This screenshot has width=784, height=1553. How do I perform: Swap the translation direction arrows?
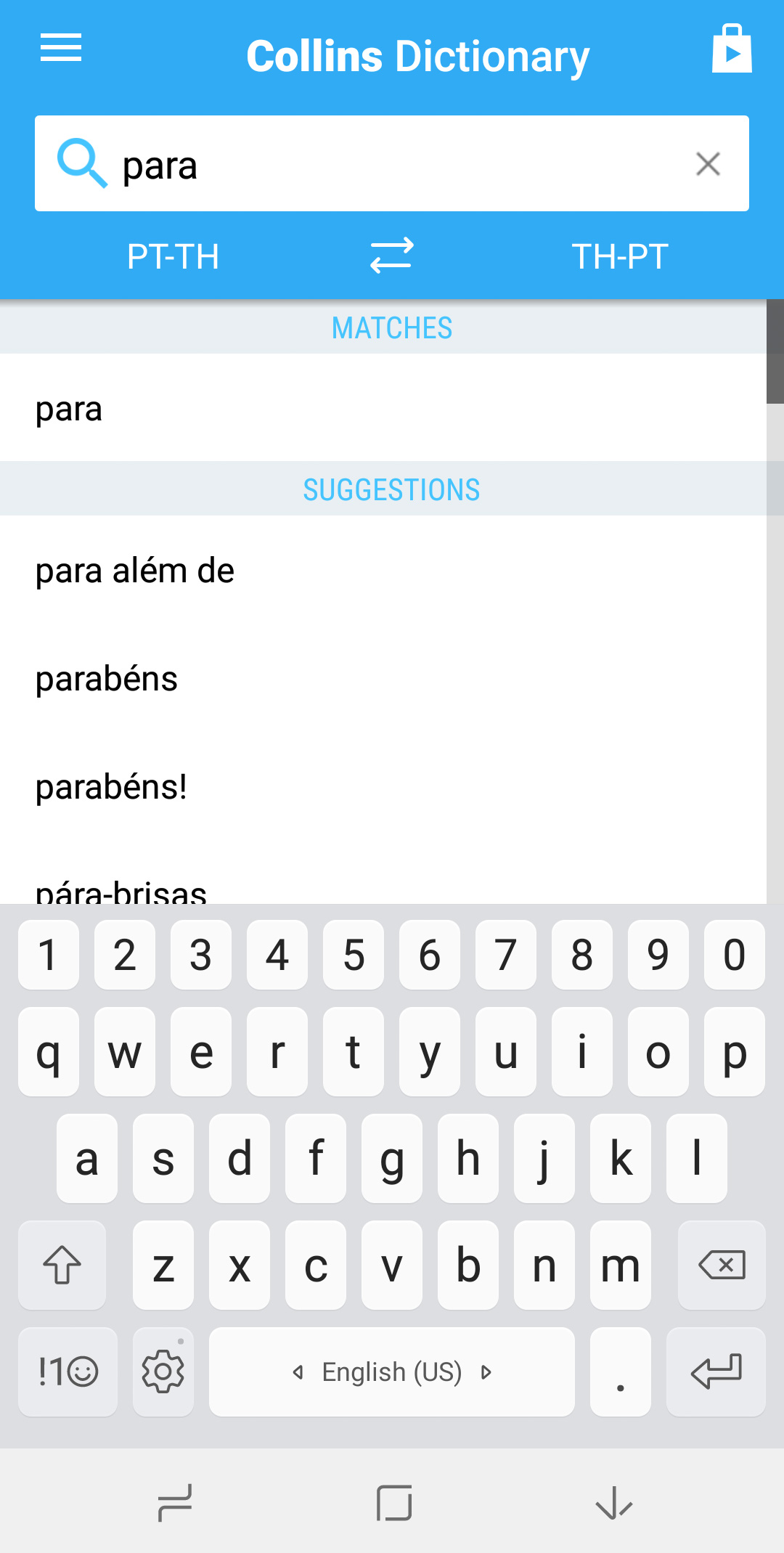(x=392, y=256)
